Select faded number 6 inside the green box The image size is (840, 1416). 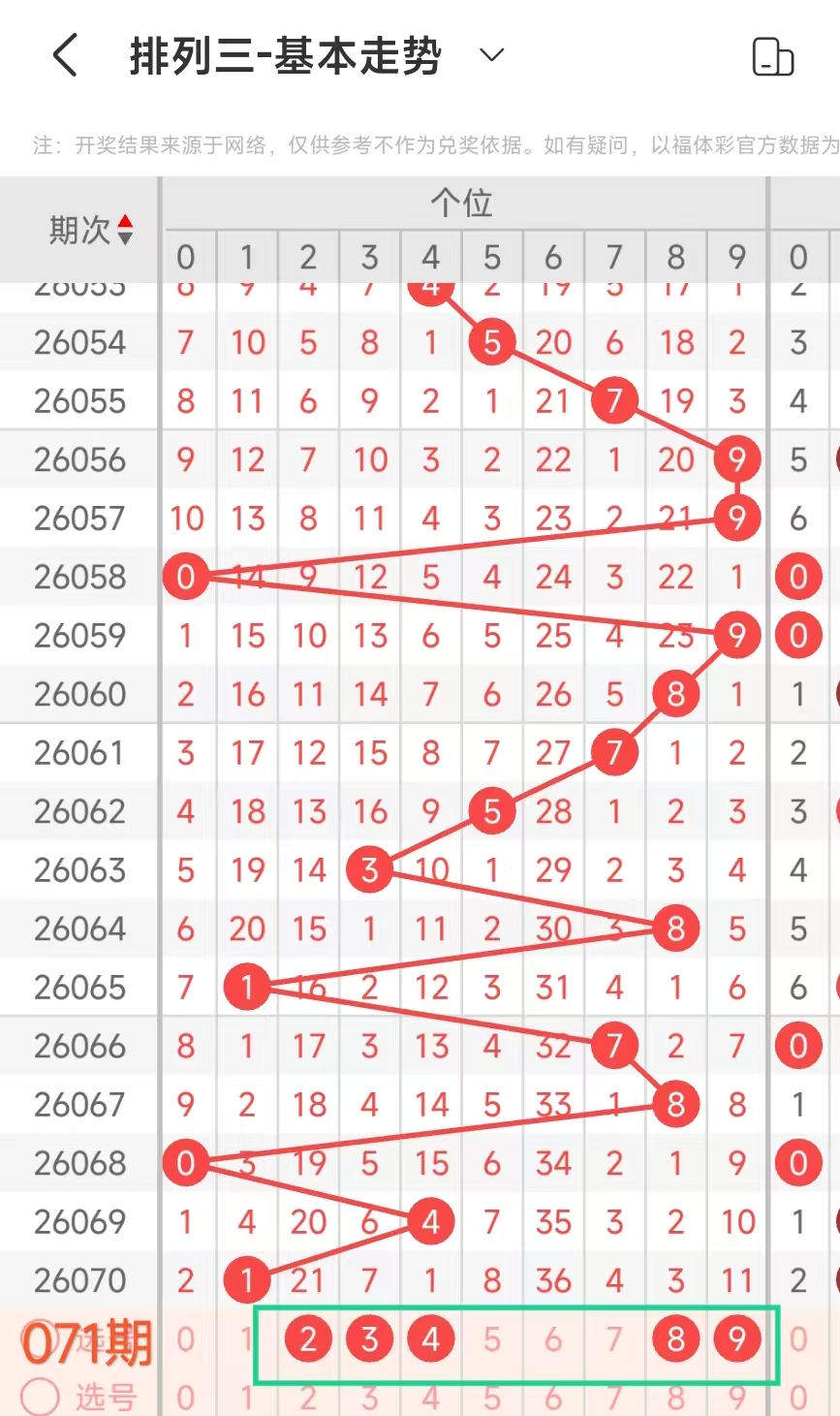553,1339
